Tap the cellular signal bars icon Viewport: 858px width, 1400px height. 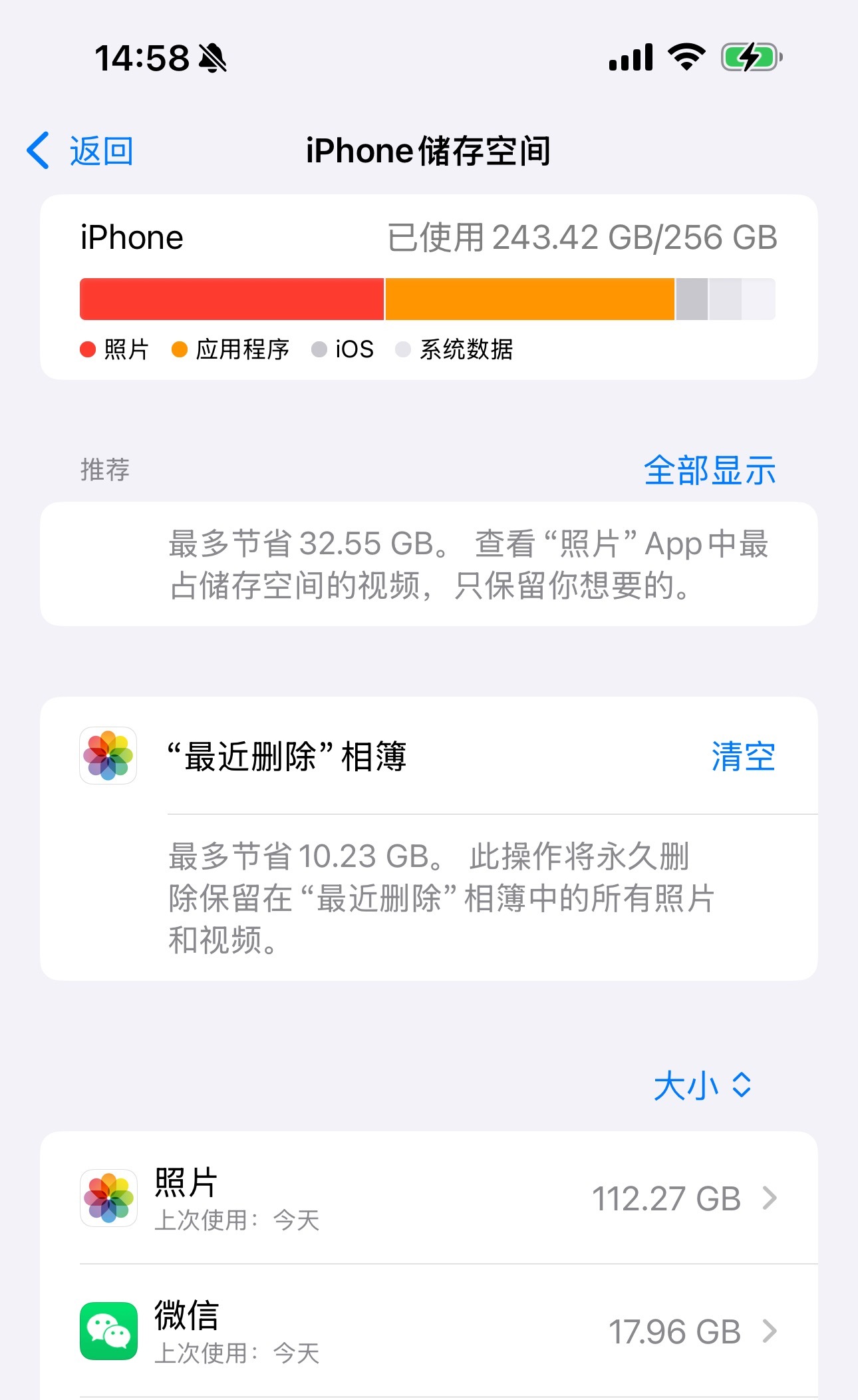(629, 58)
